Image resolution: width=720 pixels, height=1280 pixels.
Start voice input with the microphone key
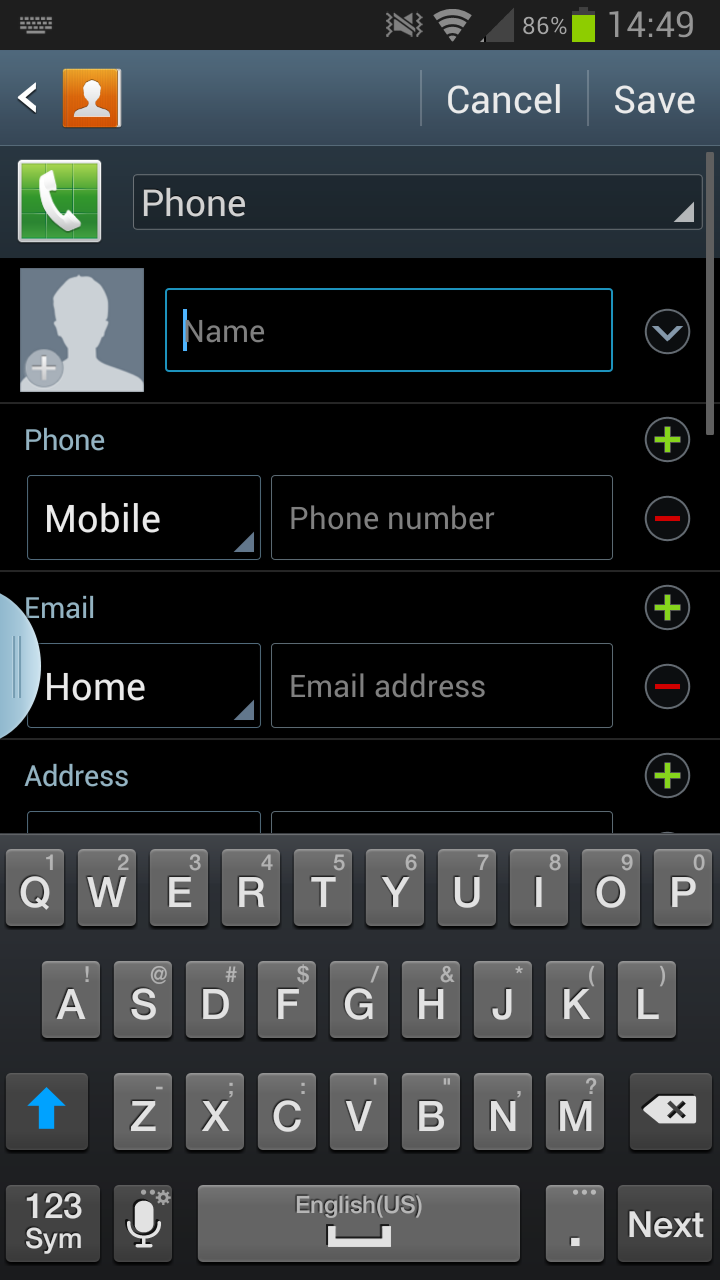point(144,1224)
